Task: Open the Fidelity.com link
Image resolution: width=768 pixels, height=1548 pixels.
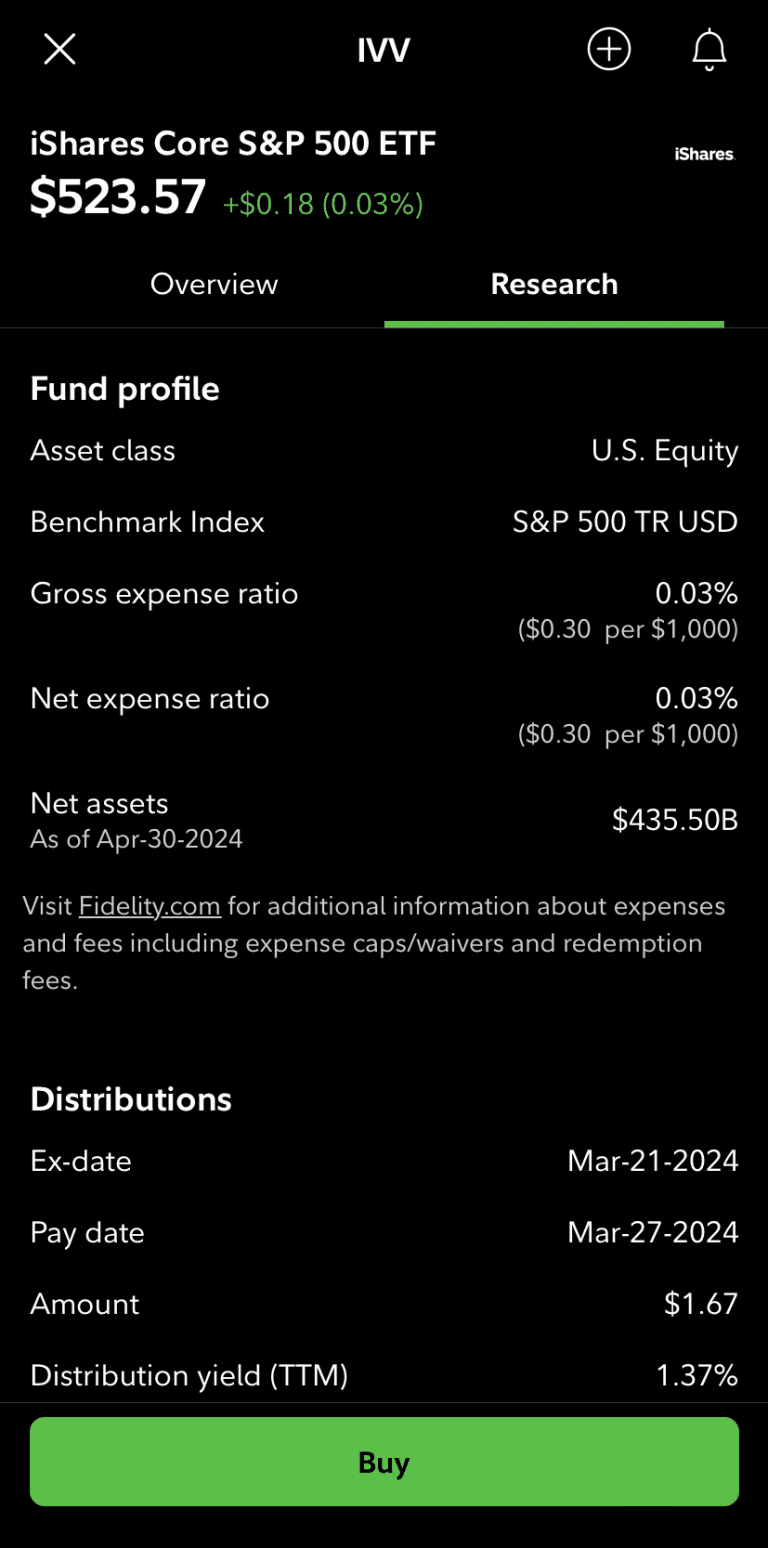Action: pos(149,906)
